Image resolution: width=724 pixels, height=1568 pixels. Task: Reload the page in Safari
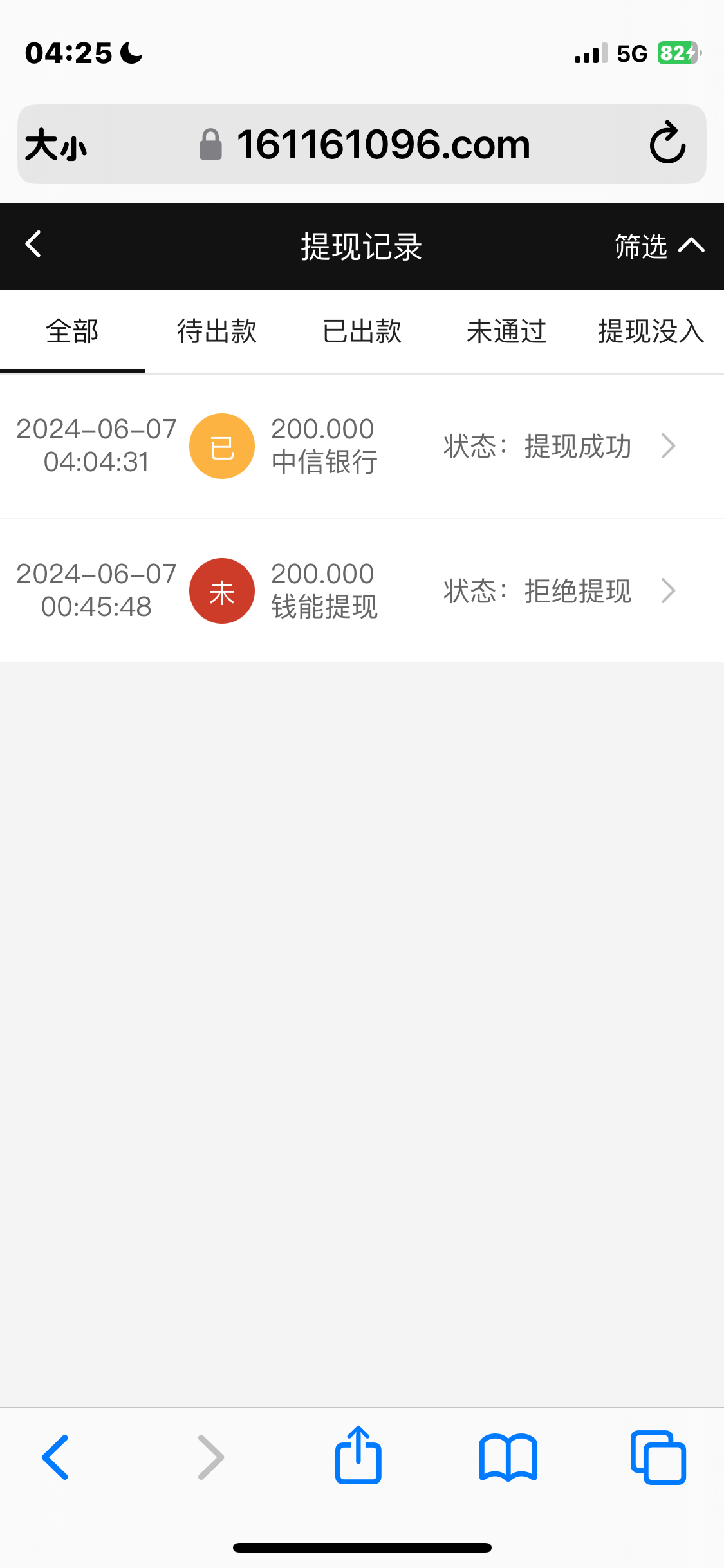coord(667,143)
